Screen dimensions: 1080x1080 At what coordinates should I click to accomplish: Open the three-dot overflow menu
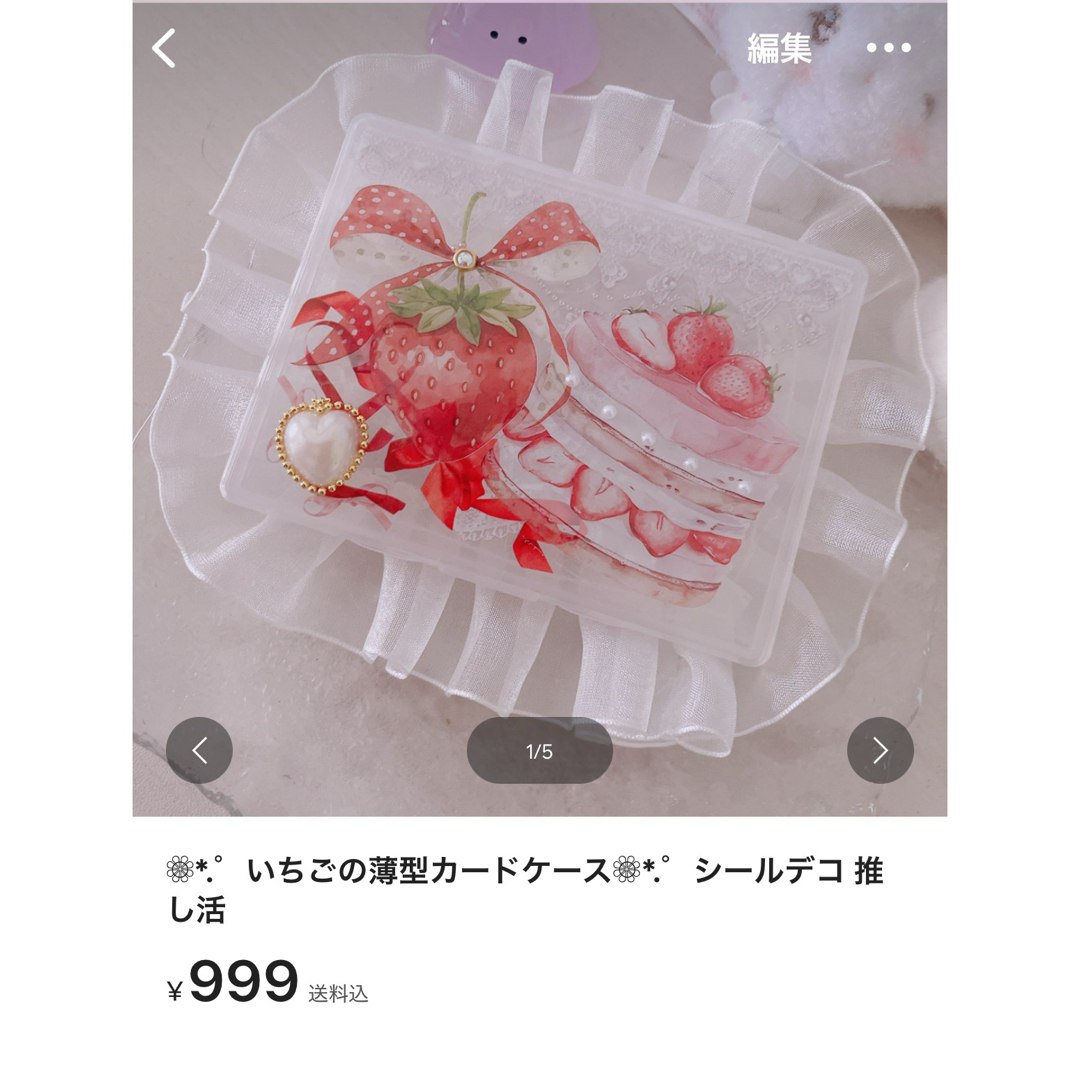(x=888, y=48)
